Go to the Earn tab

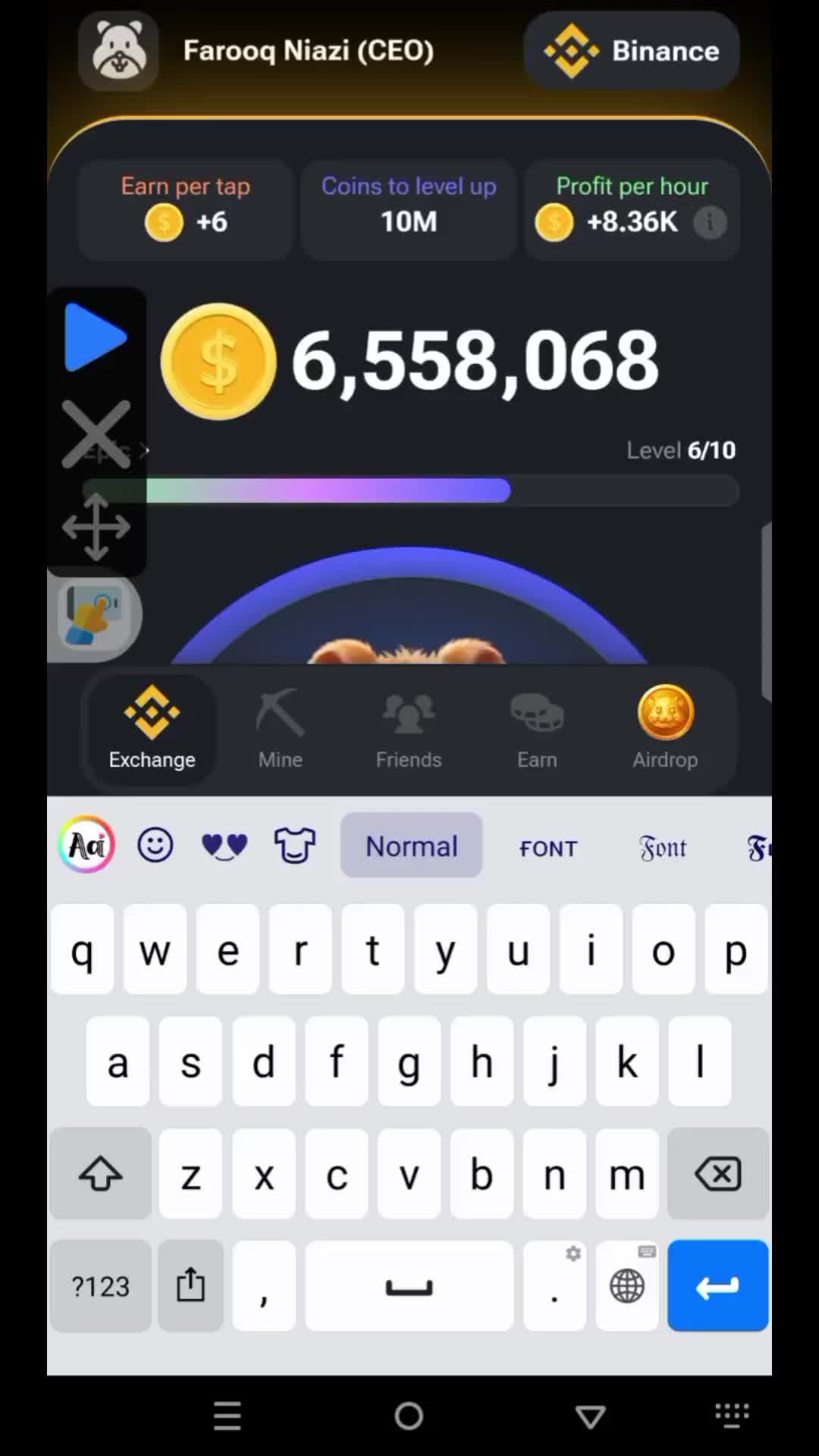537,728
